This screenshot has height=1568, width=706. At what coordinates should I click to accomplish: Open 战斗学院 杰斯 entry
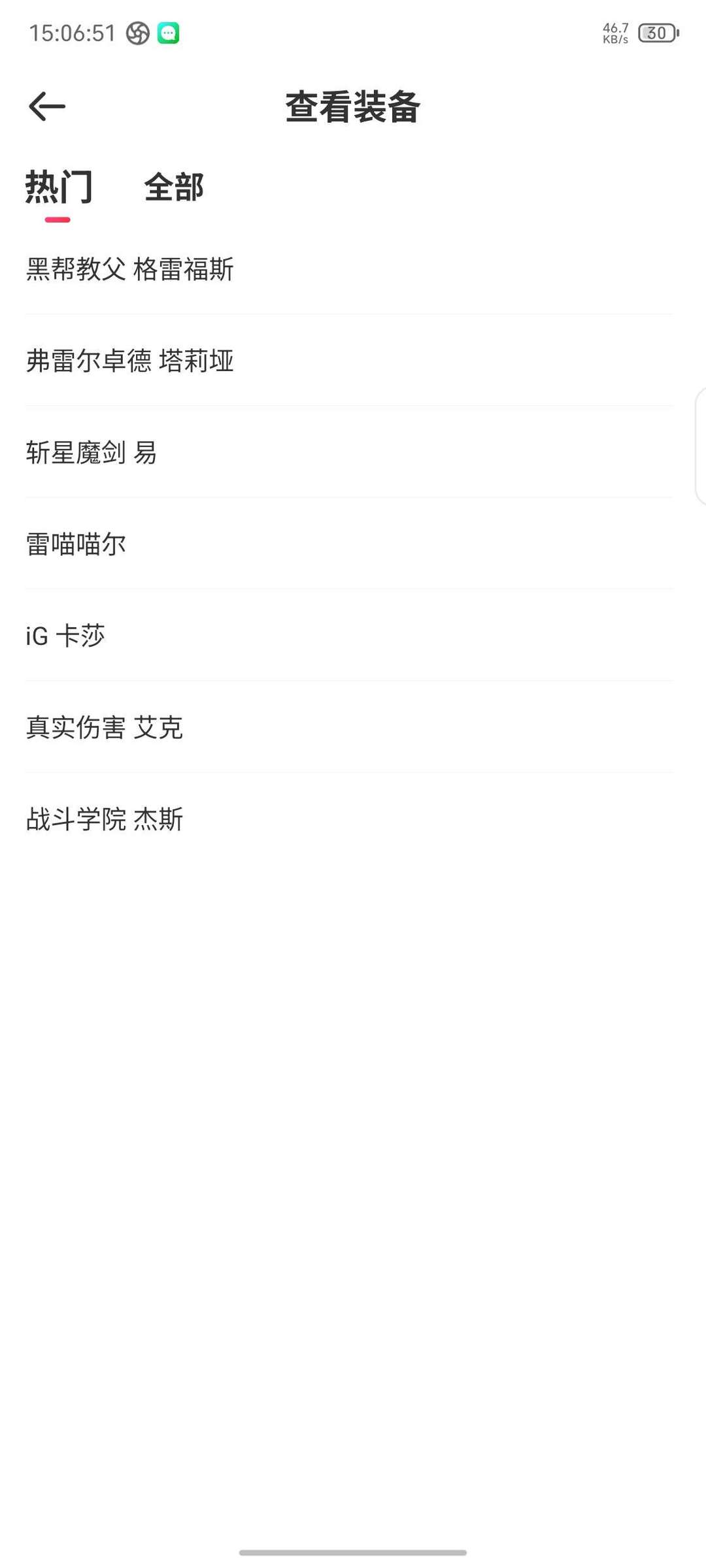(350, 819)
